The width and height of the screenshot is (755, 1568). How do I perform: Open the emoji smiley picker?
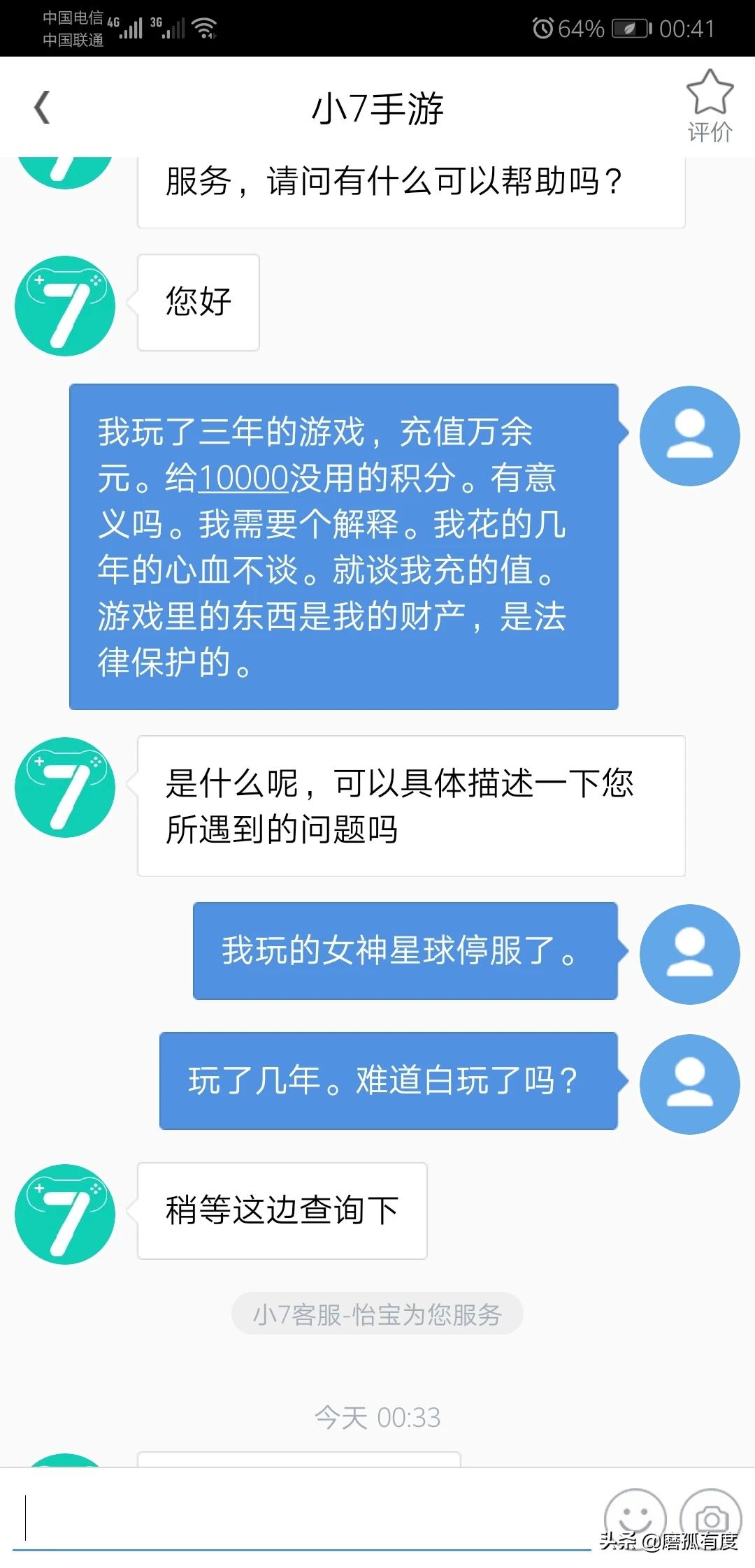(x=634, y=1516)
